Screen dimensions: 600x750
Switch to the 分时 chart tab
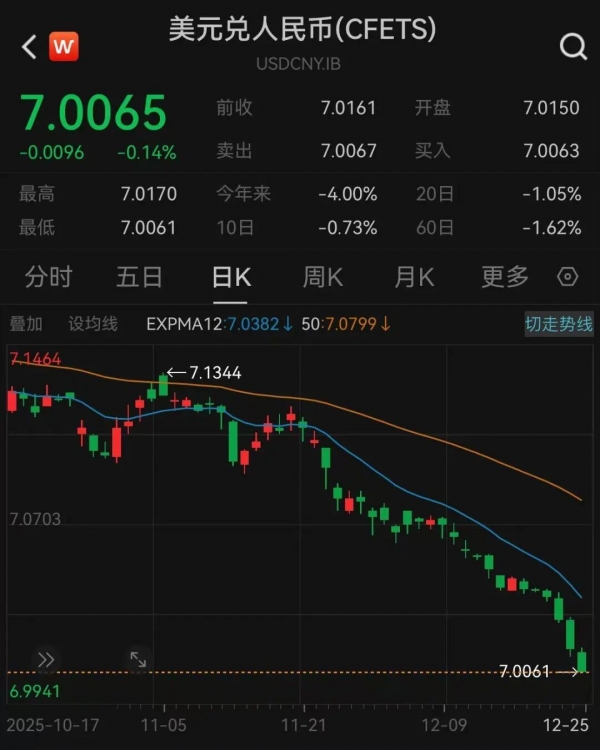point(48,277)
